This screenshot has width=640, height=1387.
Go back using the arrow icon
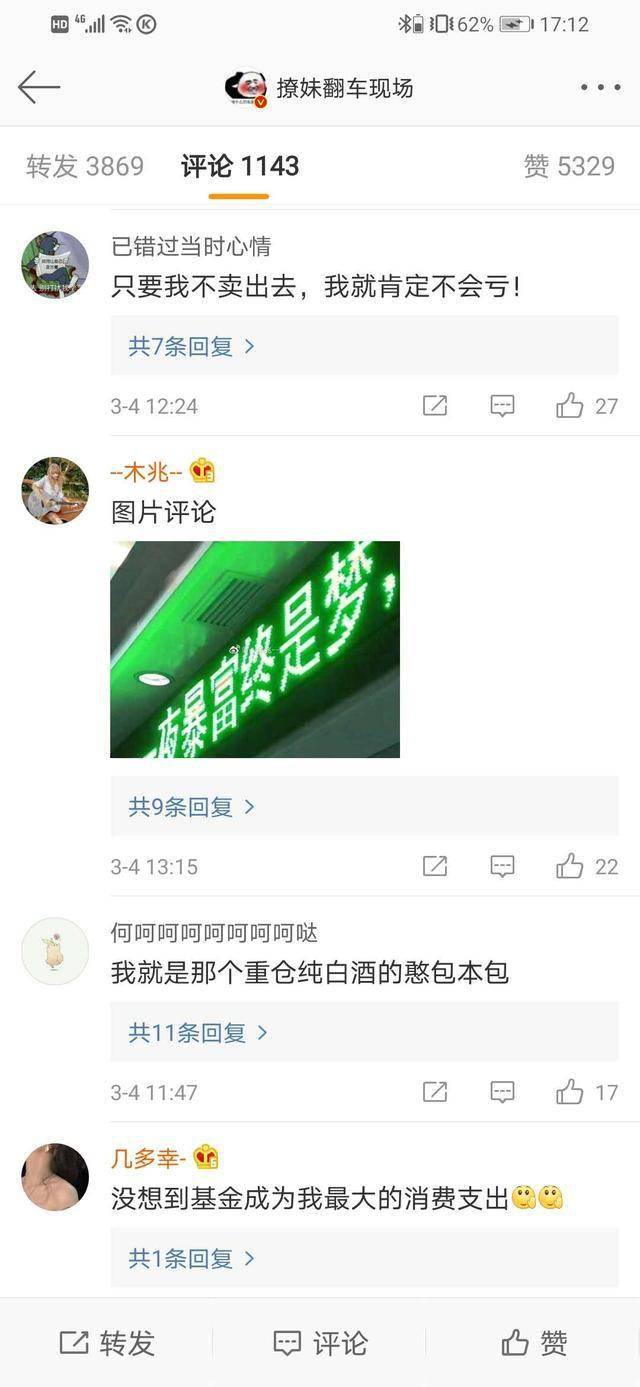39,88
